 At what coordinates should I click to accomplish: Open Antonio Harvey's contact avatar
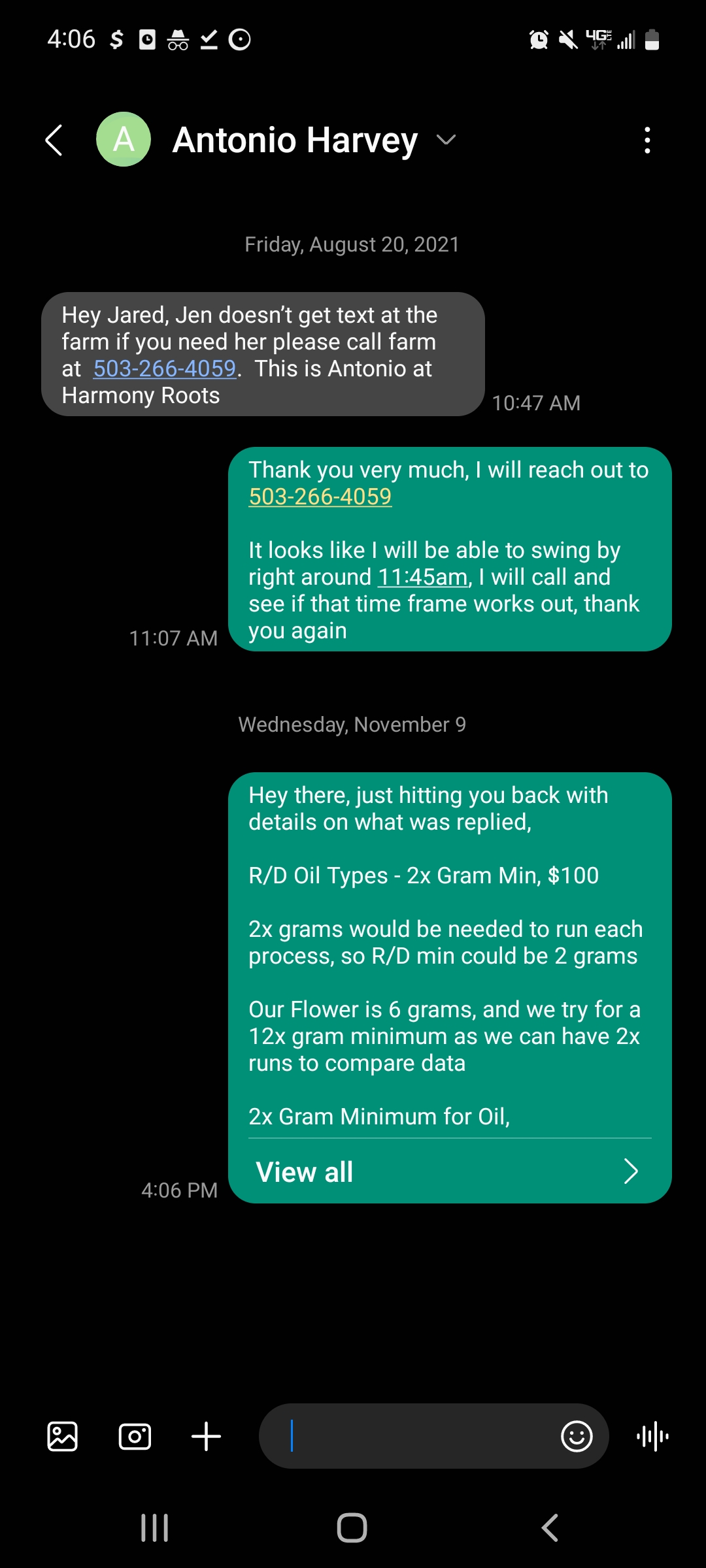[124, 139]
